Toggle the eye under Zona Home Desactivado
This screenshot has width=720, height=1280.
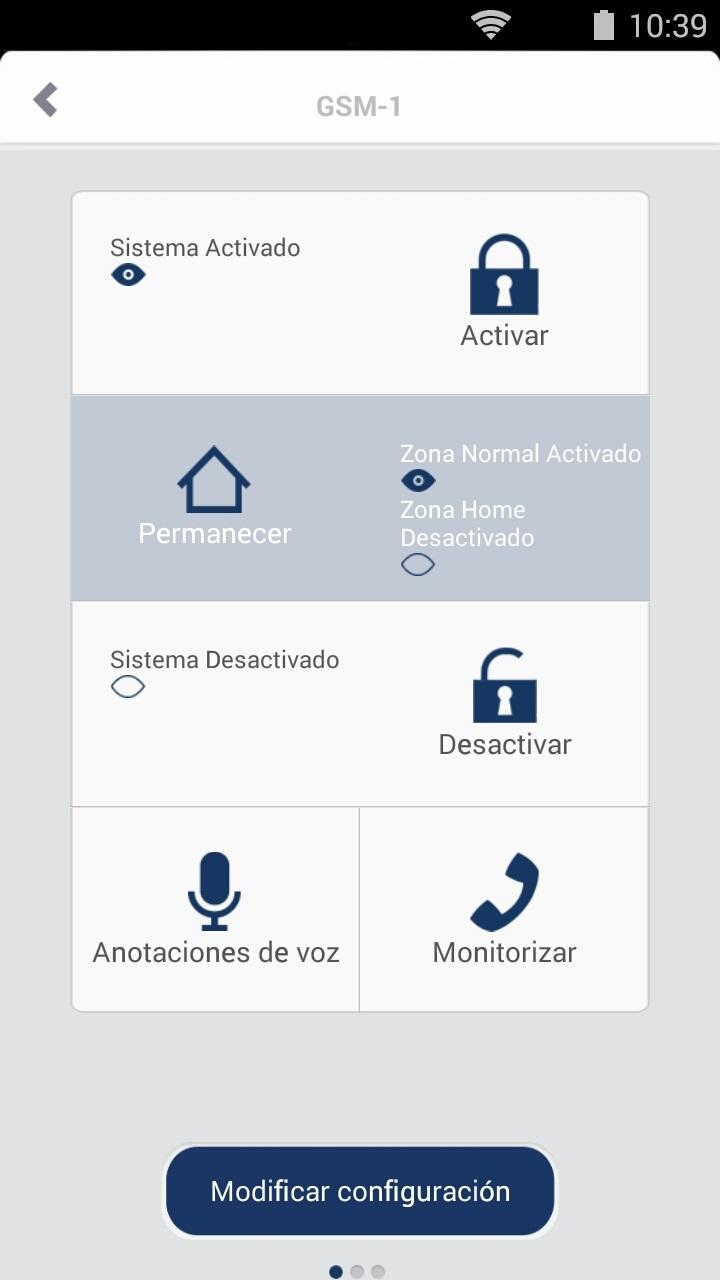pos(418,565)
